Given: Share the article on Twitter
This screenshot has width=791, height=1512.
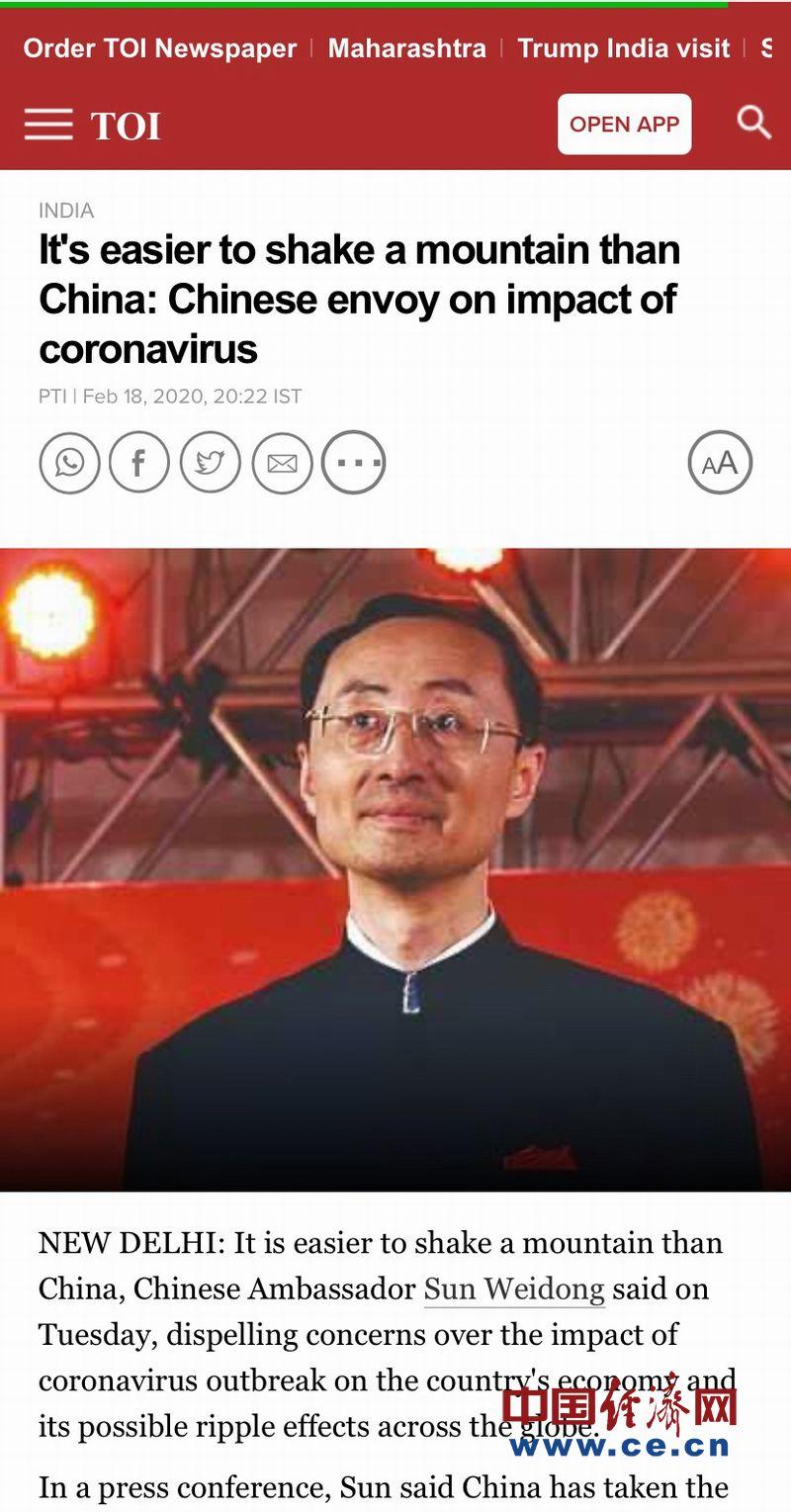Looking at the screenshot, I should click(210, 463).
